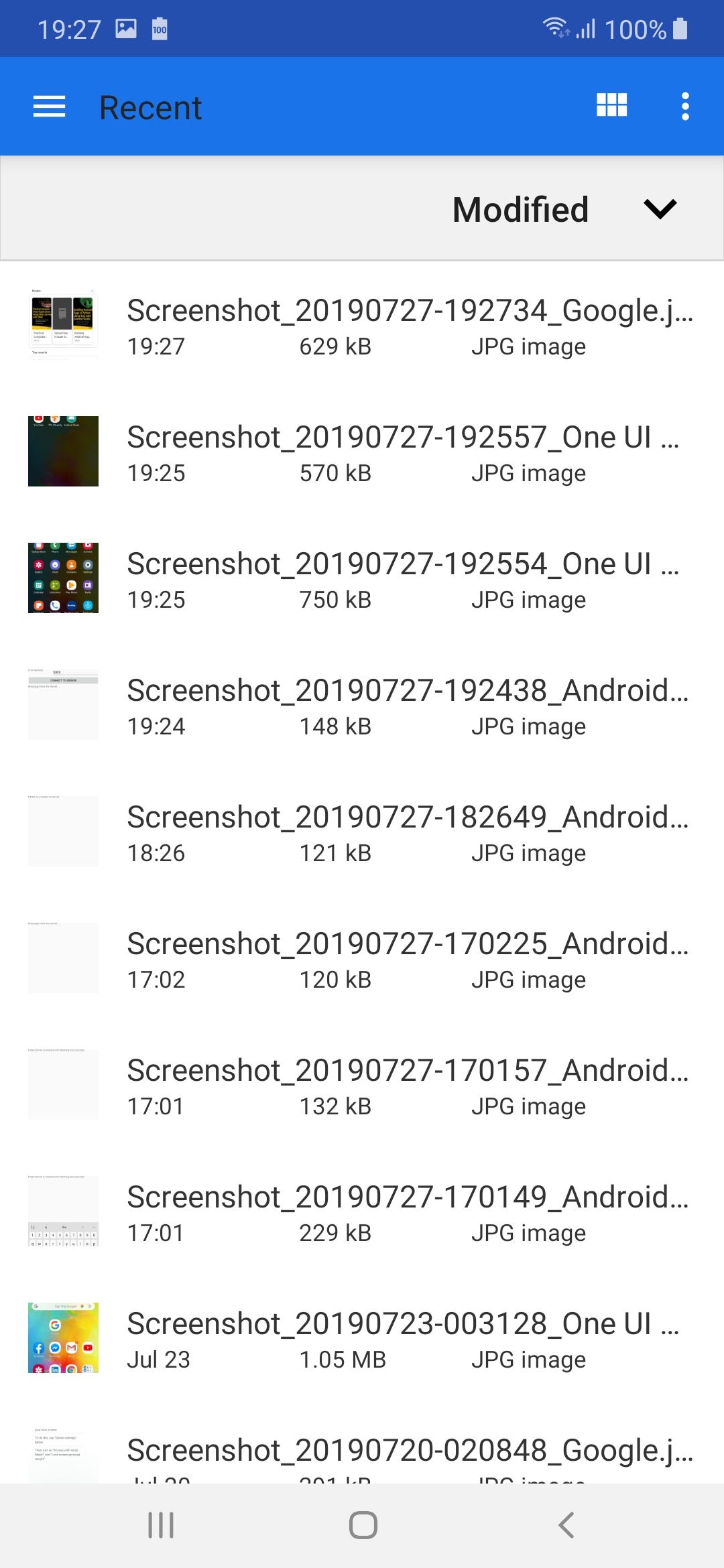This screenshot has height=1568, width=724.
Task: Open the three-dot overflow menu
Action: point(685,106)
